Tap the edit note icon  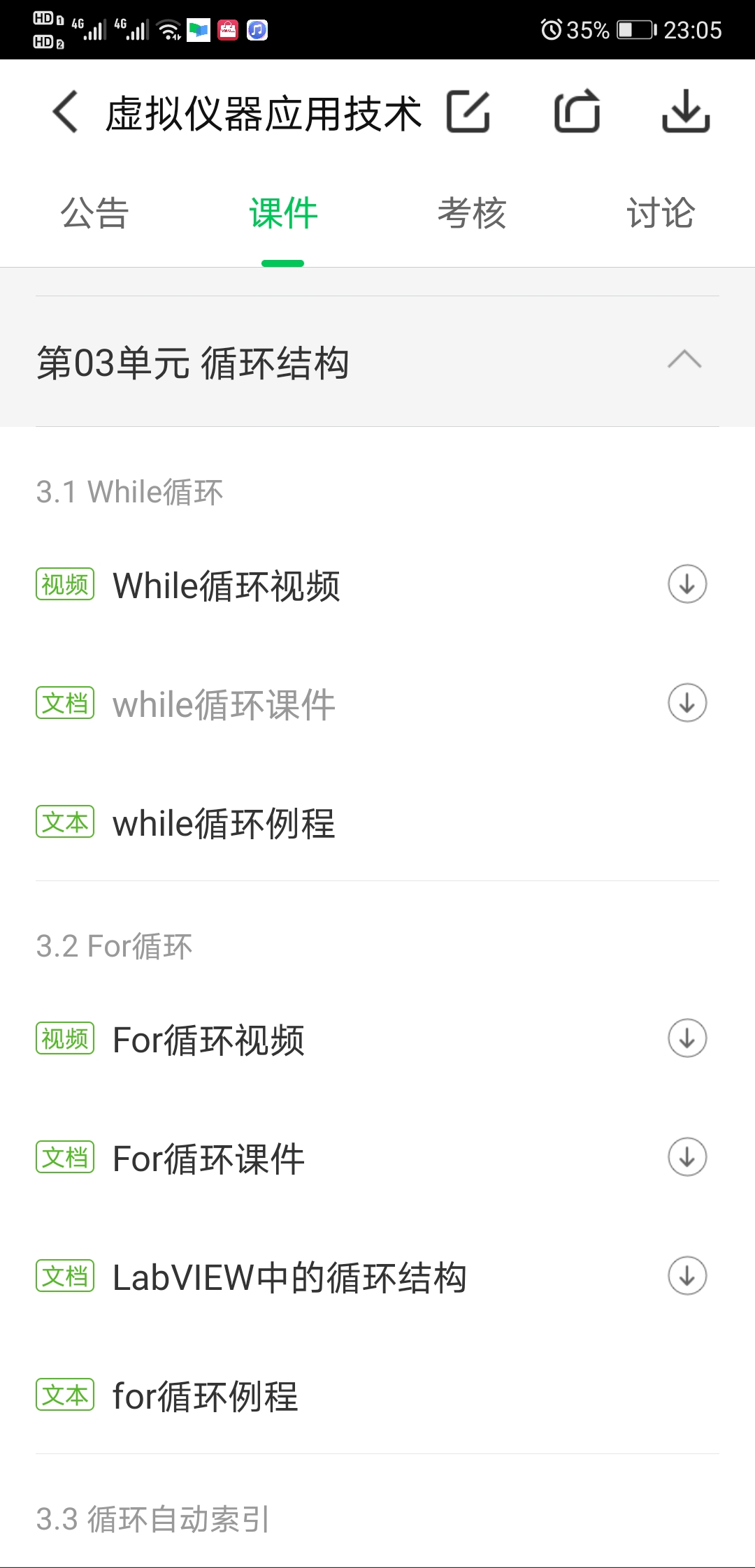point(468,112)
